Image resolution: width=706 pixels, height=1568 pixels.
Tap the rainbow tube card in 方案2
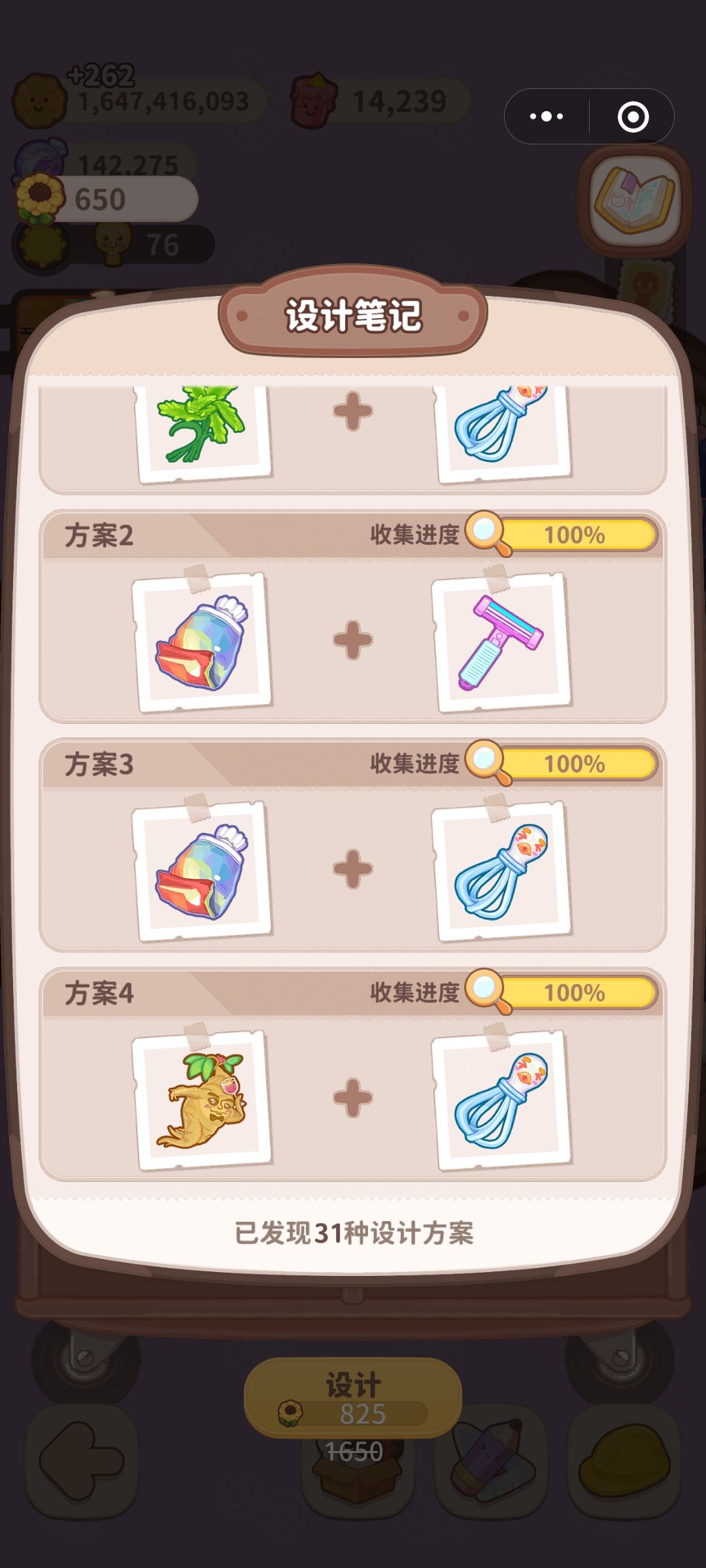tap(203, 642)
